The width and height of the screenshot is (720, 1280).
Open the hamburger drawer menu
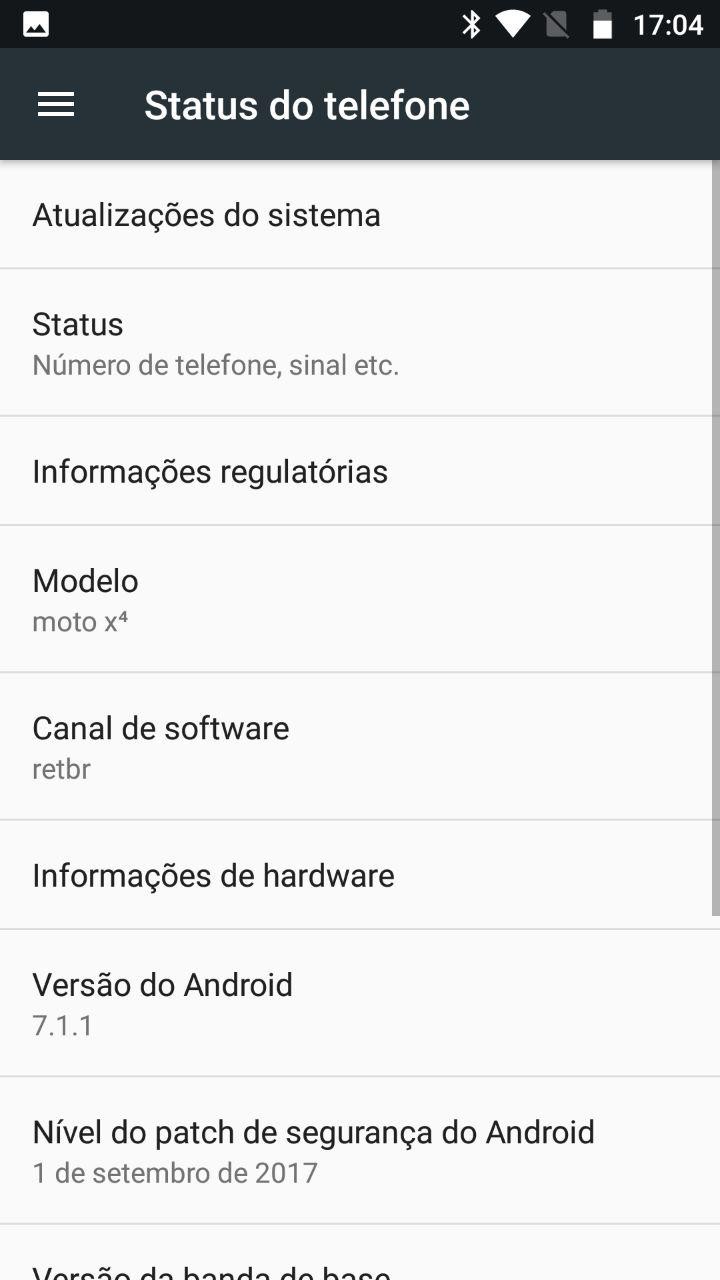[x=56, y=105]
